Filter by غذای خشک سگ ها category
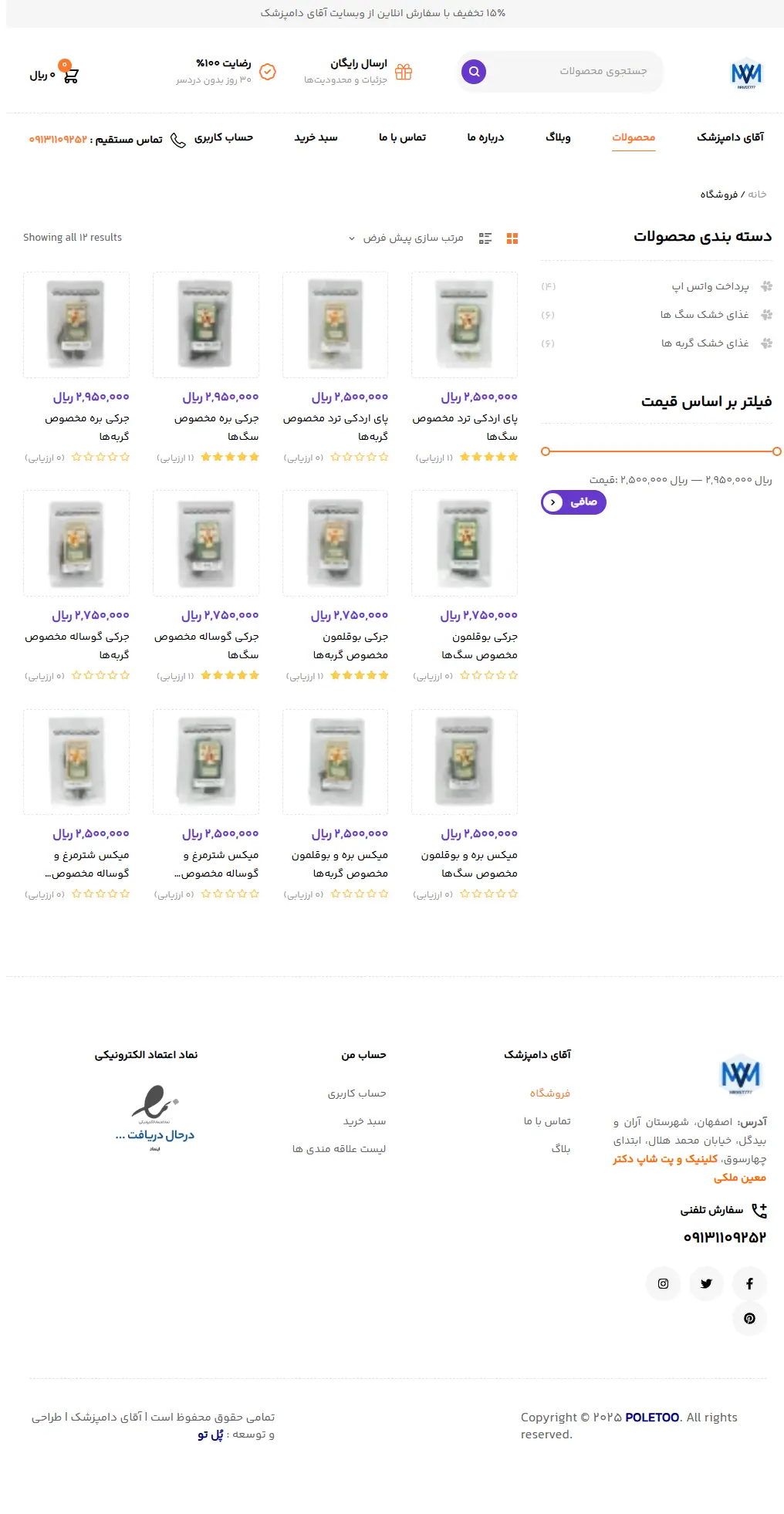Viewport: 784px width, 1514px height. 704,315
